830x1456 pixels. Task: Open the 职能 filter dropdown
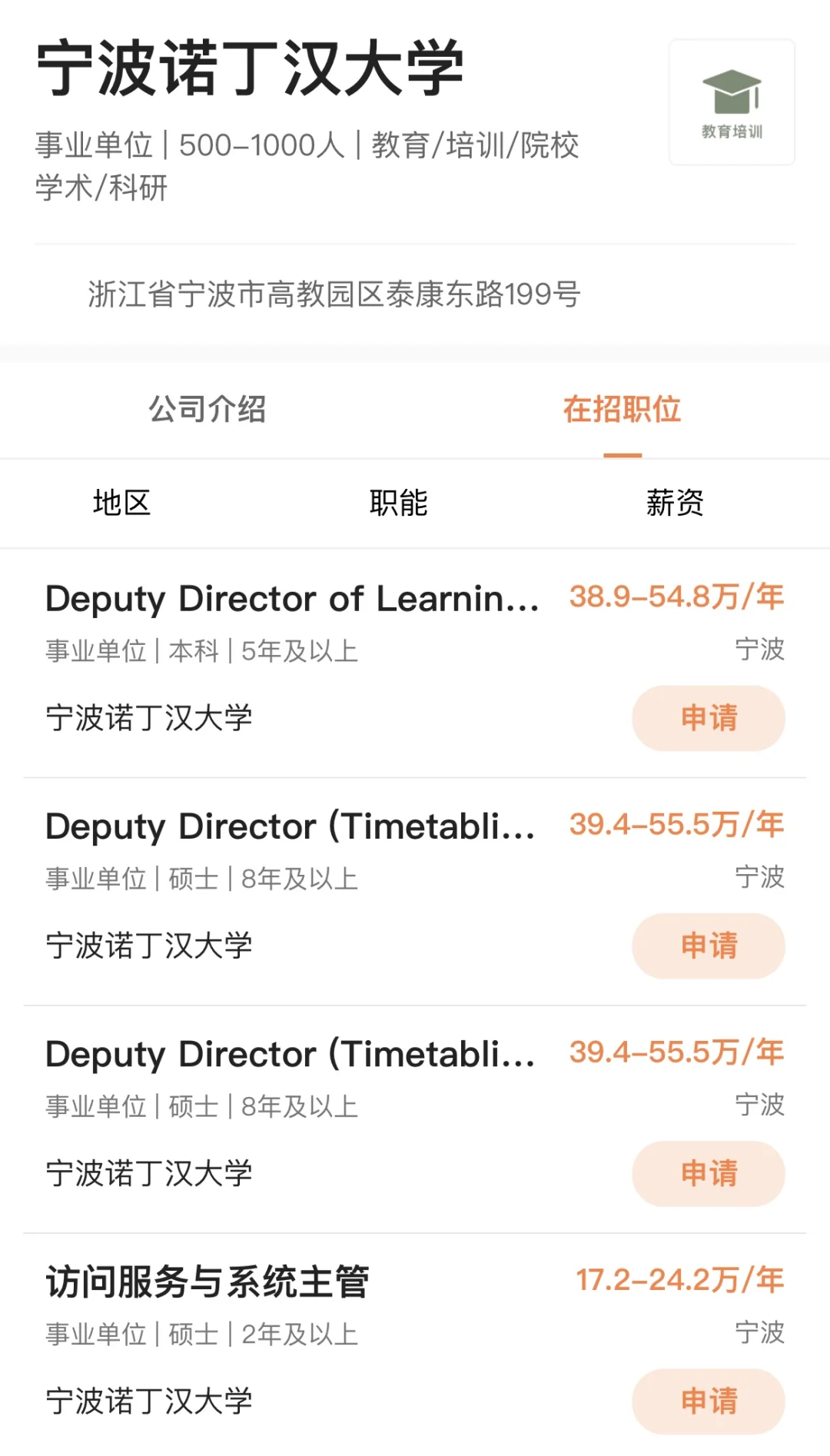pyautogui.click(x=398, y=503)
